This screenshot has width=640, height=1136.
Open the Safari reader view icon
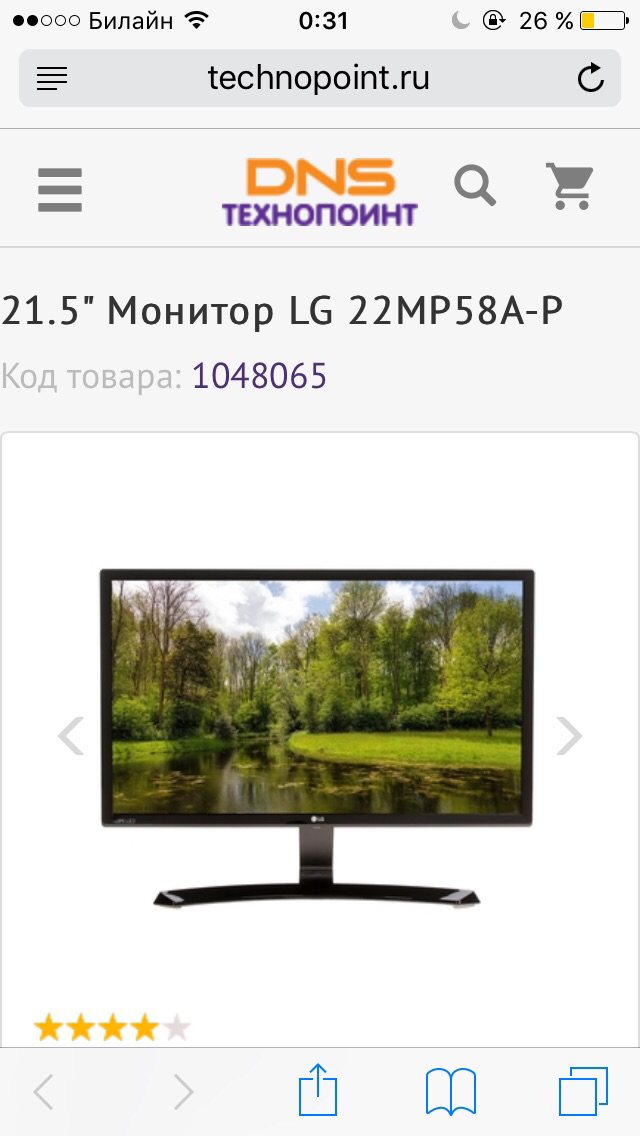[x=52, y=78]
